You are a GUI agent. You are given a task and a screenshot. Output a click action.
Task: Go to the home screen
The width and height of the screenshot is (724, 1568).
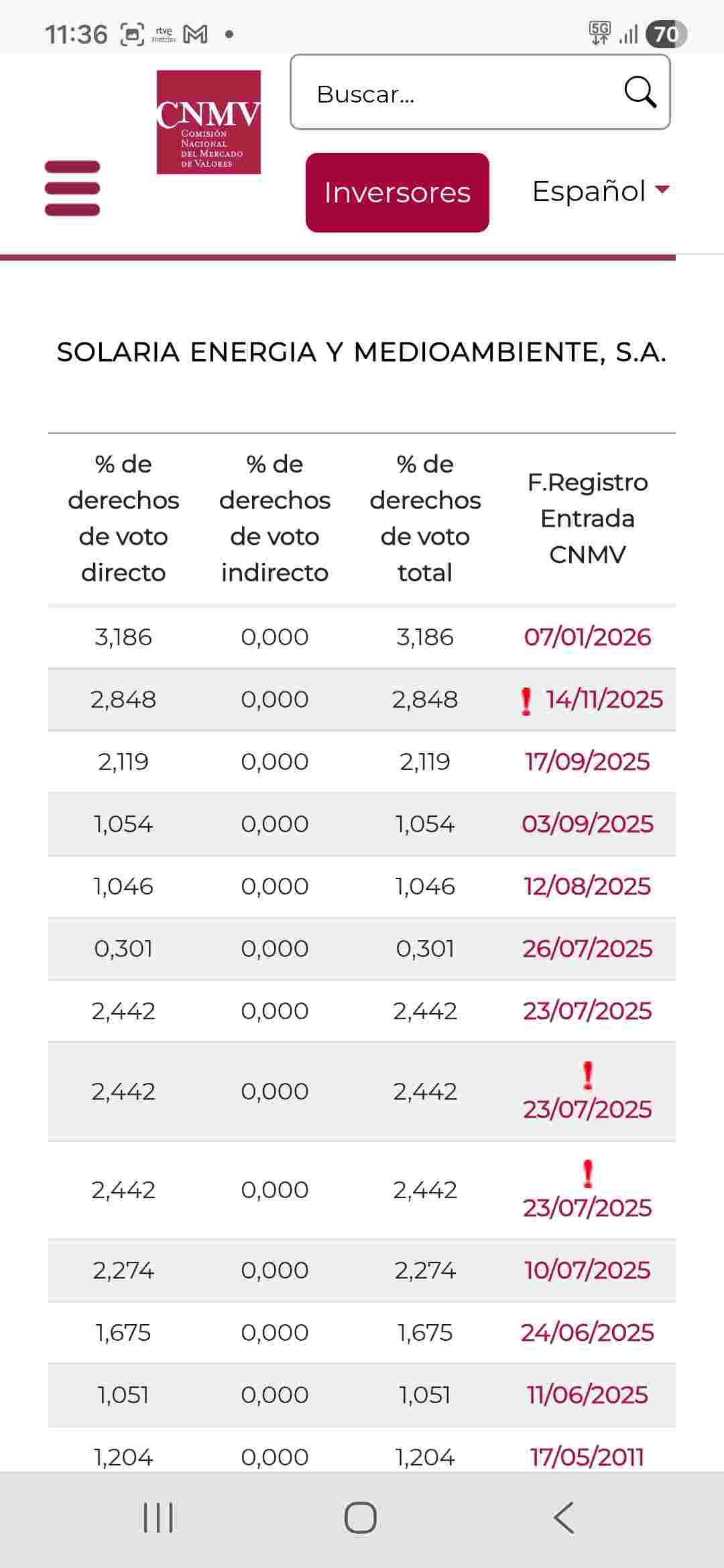(x=361, y=1518)
